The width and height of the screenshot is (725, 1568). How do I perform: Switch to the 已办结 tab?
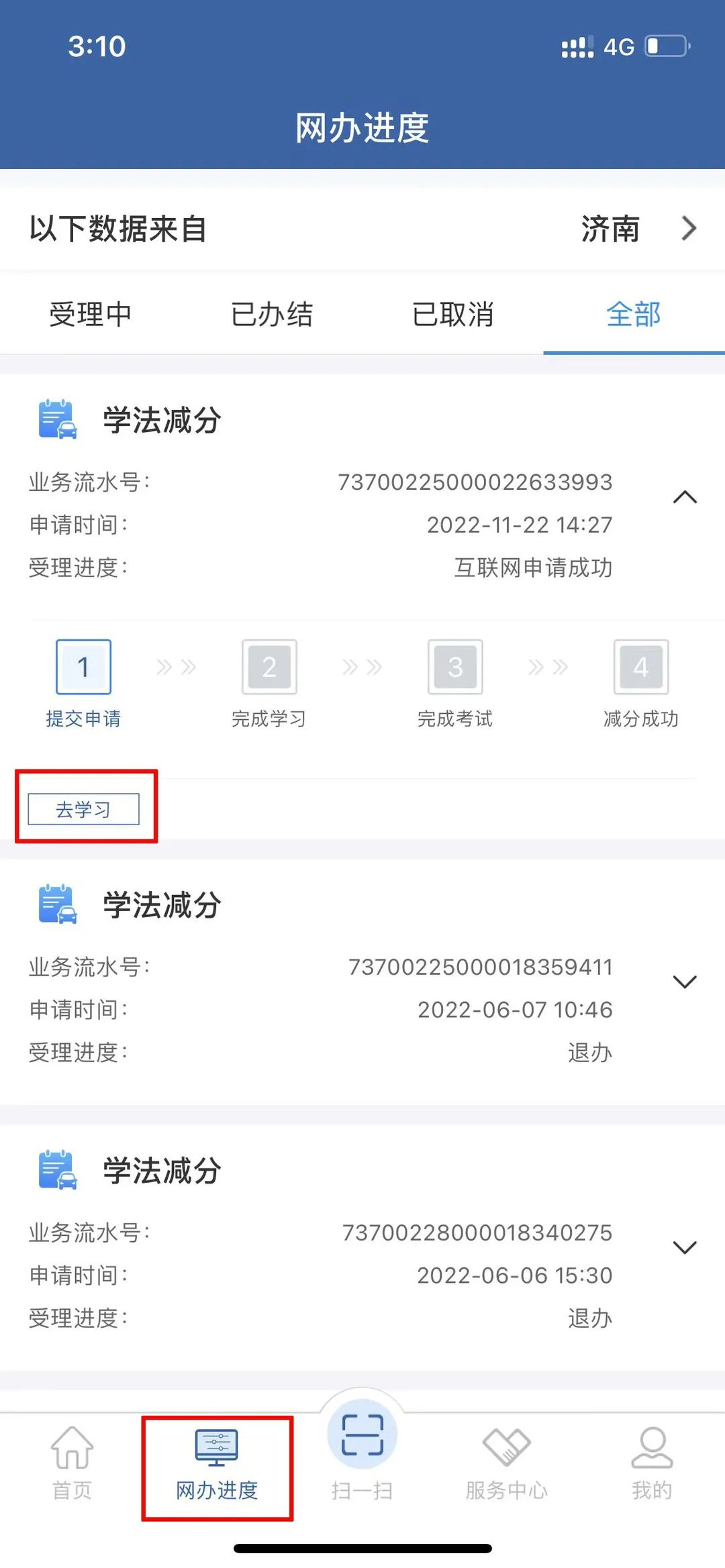(x=272, y=314)
